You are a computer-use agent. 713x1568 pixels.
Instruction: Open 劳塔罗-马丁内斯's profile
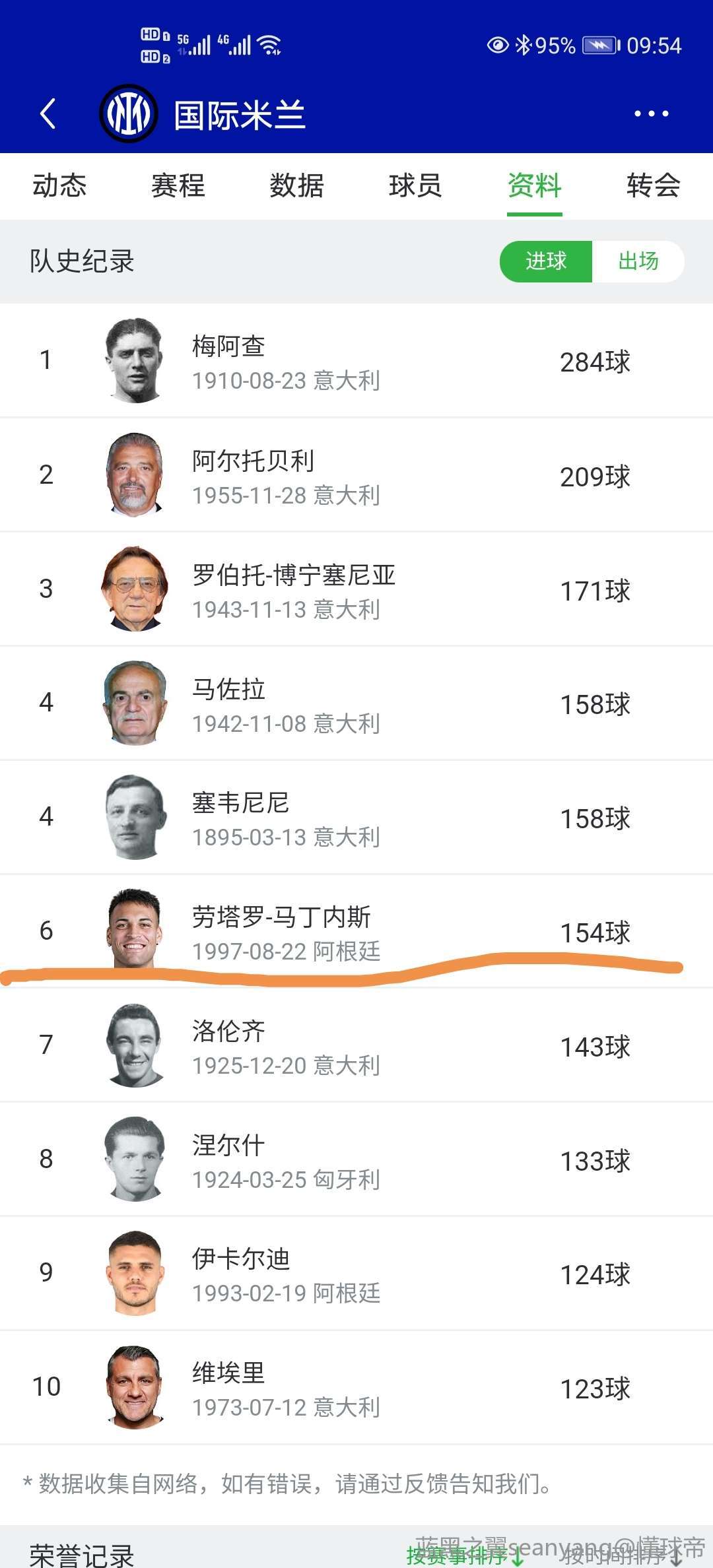(x=356, y=931)
